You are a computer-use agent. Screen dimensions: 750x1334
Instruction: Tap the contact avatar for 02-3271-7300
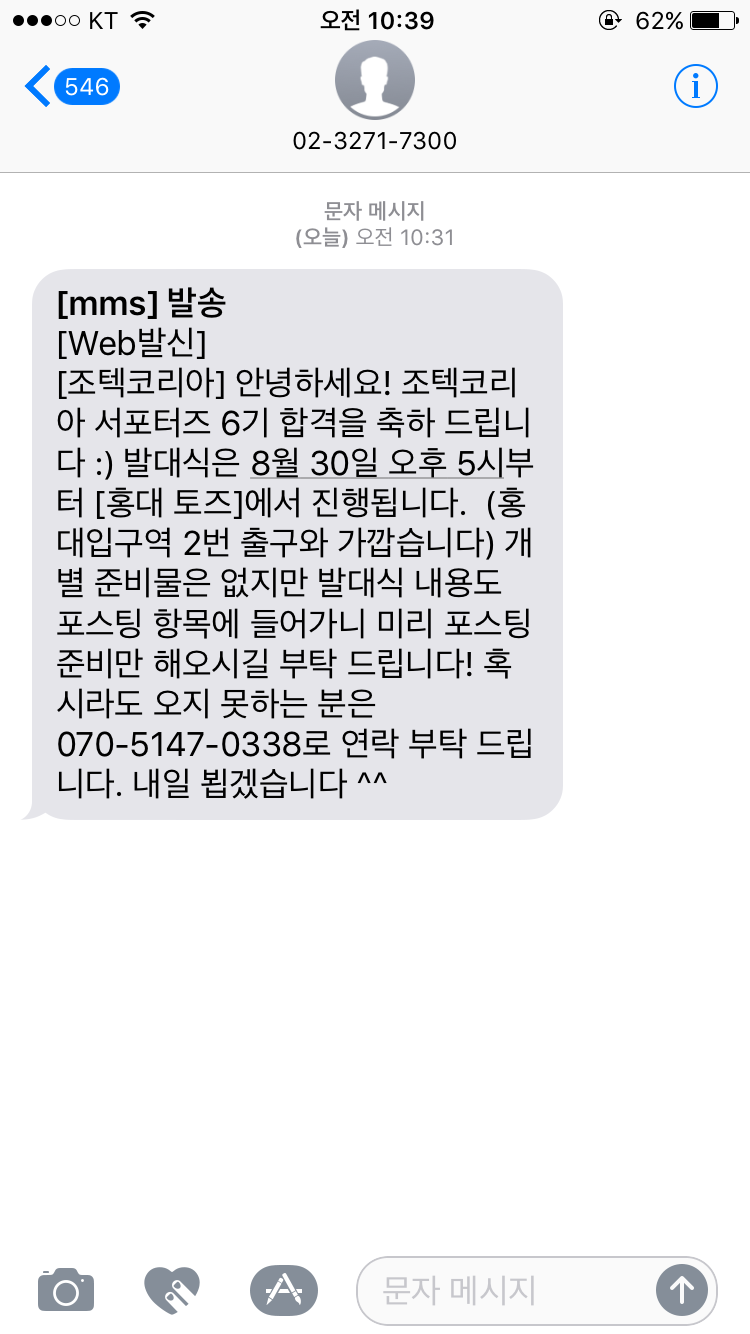click(374, 80)
